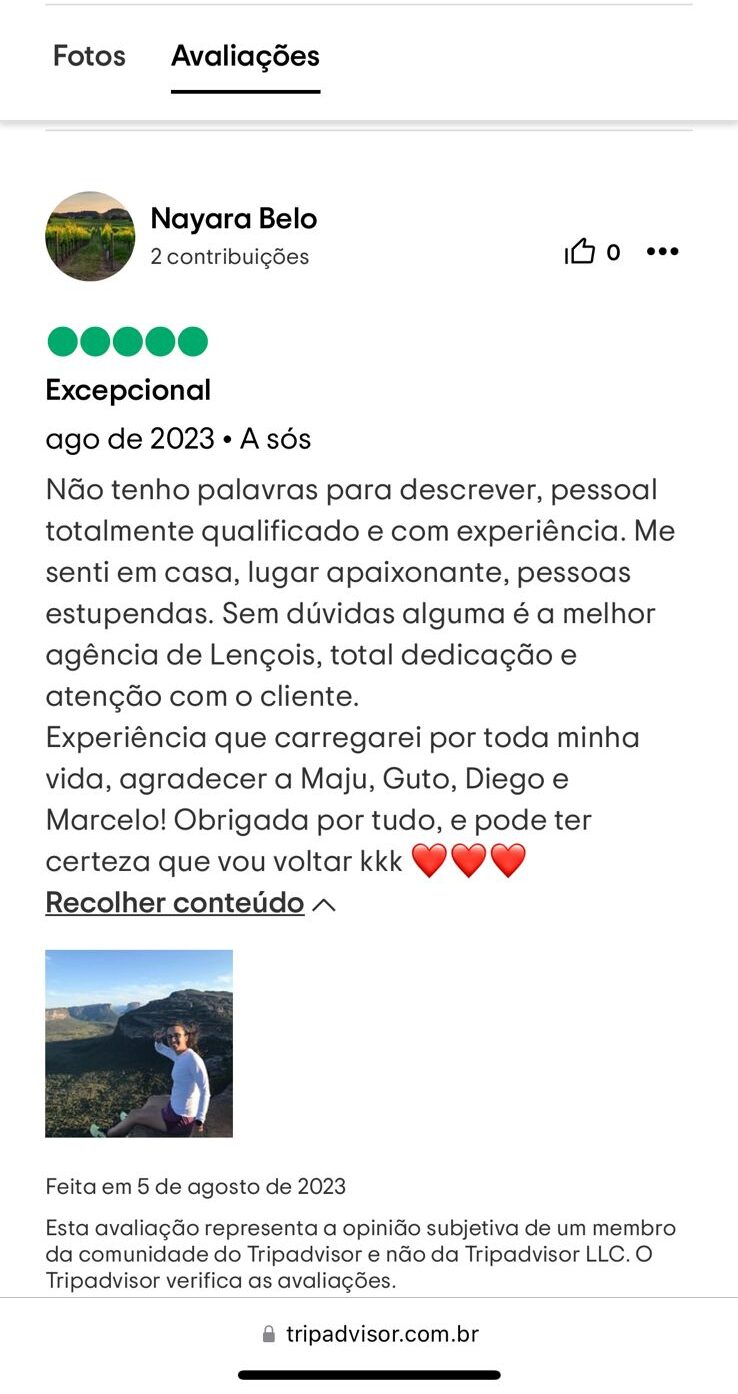Switch to the Fotos tab

coord(89,56)
